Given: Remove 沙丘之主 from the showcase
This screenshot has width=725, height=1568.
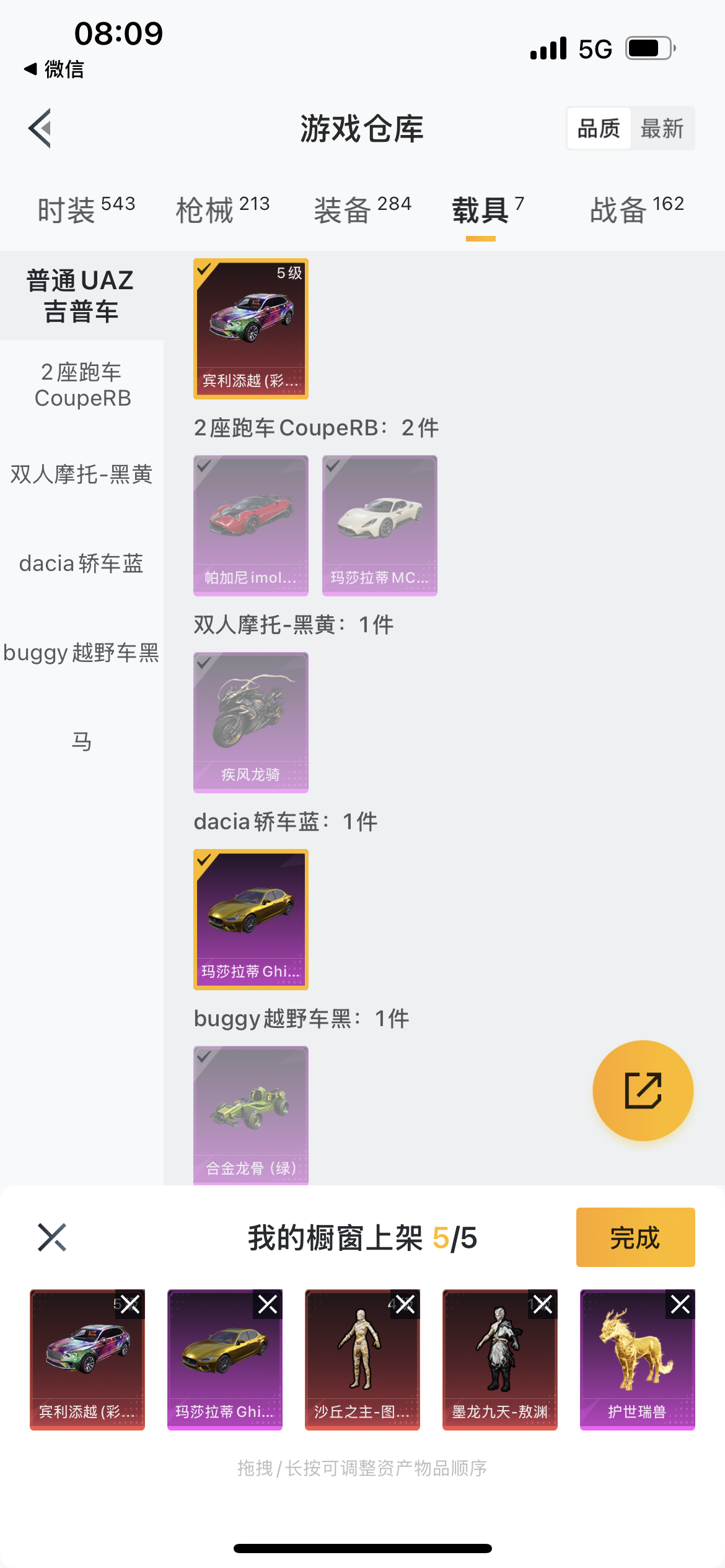Looking at the screenshot, I should [x=405, y=1305].
